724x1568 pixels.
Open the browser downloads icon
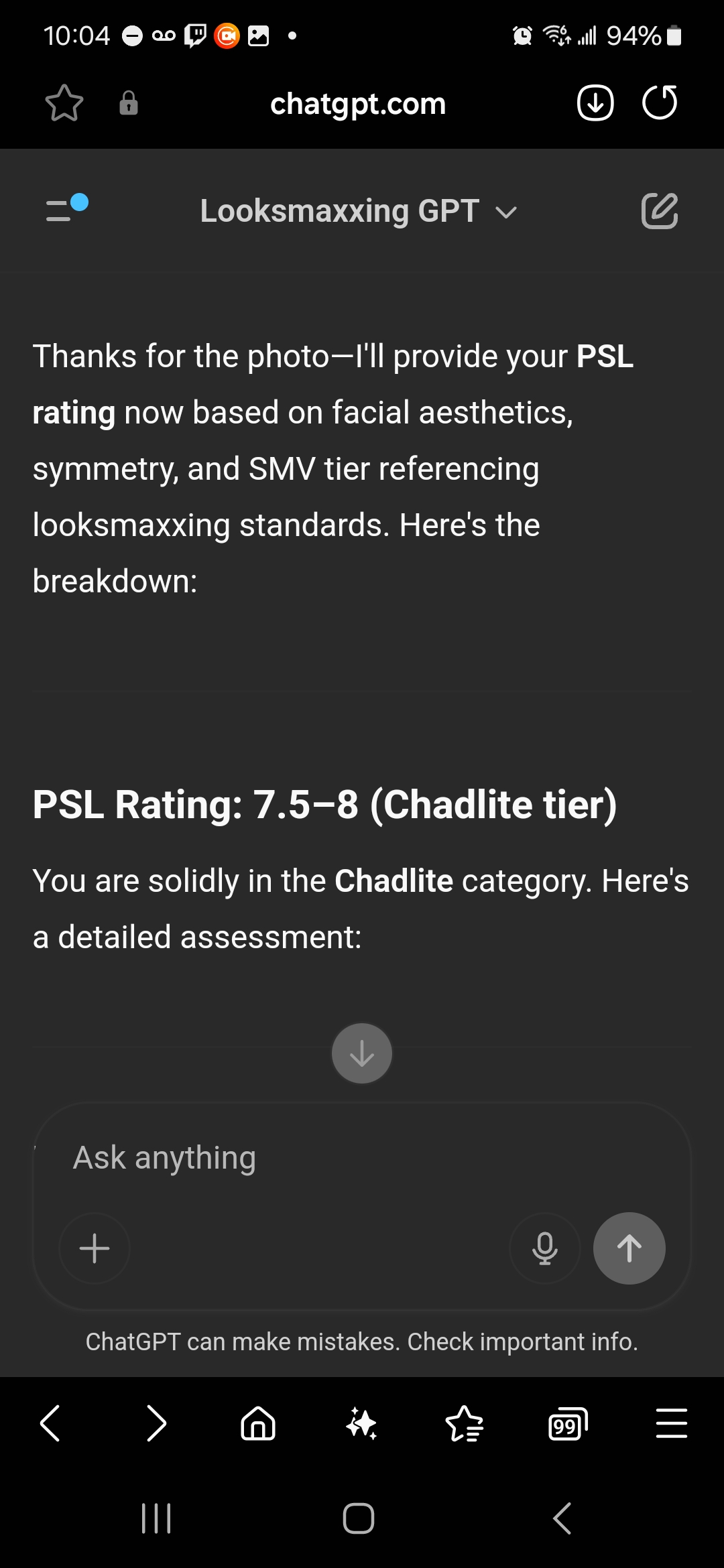pyautogui.click(x=595, y=103)
